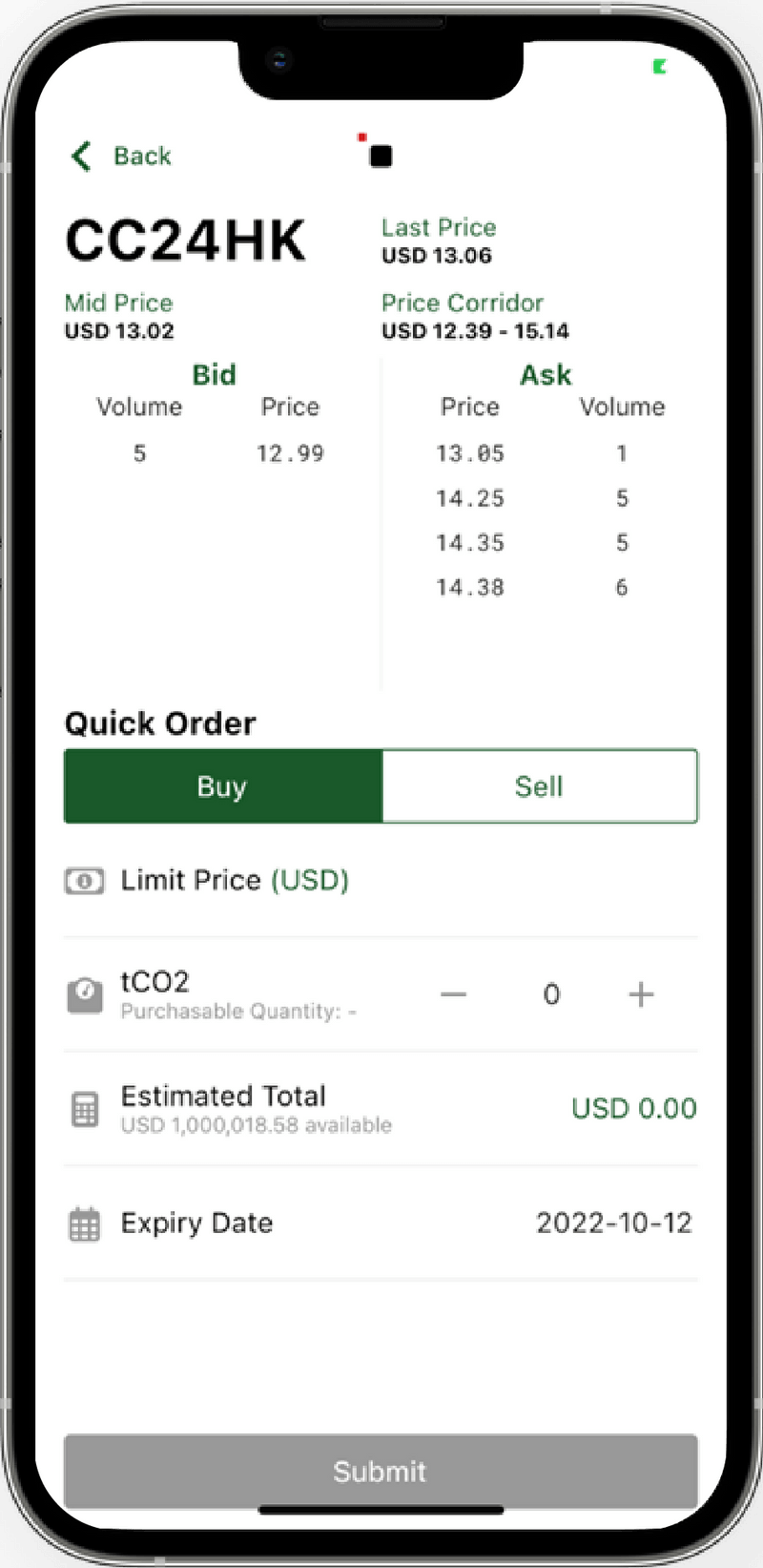
Task: Go back to the previous screen
Action: click(122, 156)
